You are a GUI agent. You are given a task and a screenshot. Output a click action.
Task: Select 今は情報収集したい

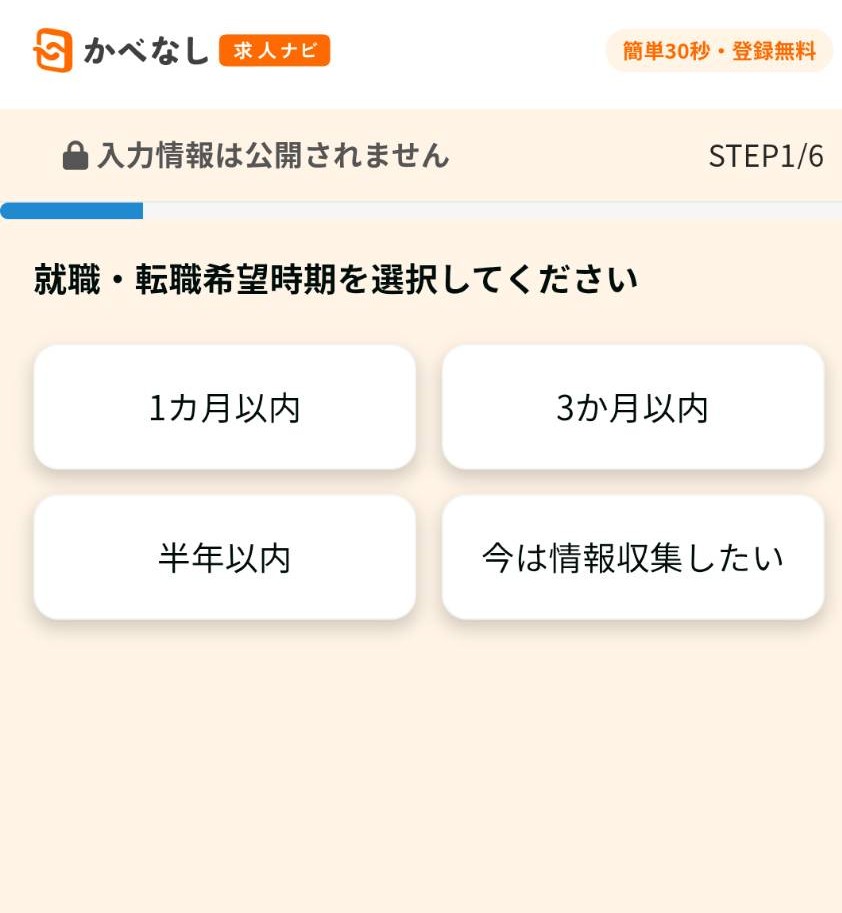click(x=632, y=558)
